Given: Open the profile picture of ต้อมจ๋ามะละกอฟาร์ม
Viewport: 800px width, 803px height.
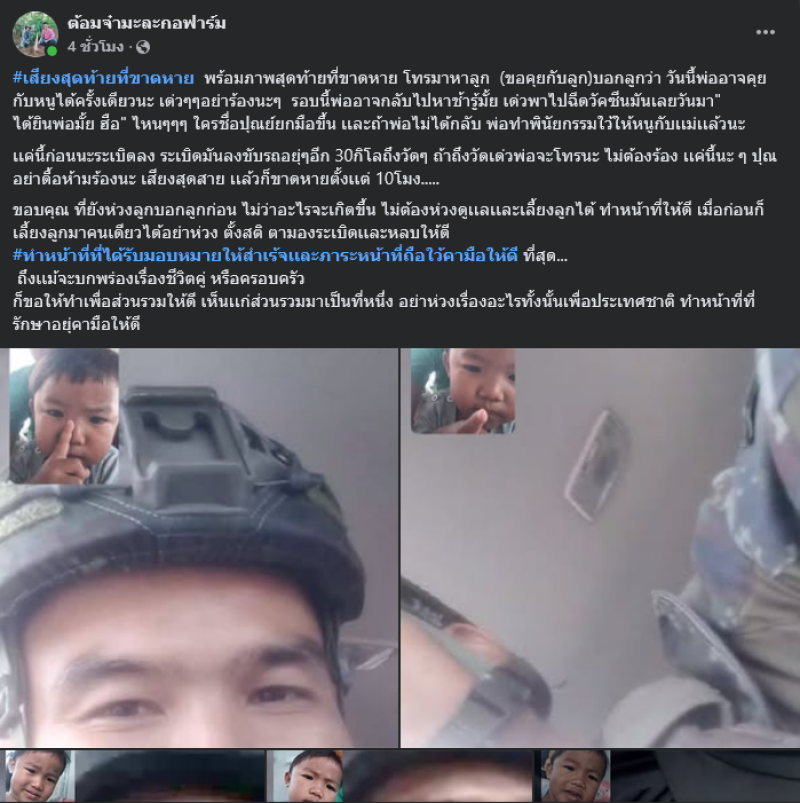Looking at the screenshot, I should pos(35,33).
